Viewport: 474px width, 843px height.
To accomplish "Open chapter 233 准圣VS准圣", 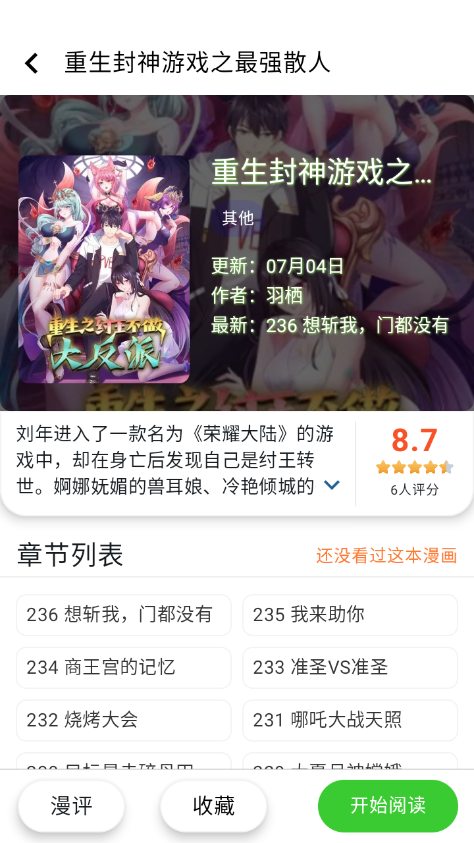I will tap(350, 667).
